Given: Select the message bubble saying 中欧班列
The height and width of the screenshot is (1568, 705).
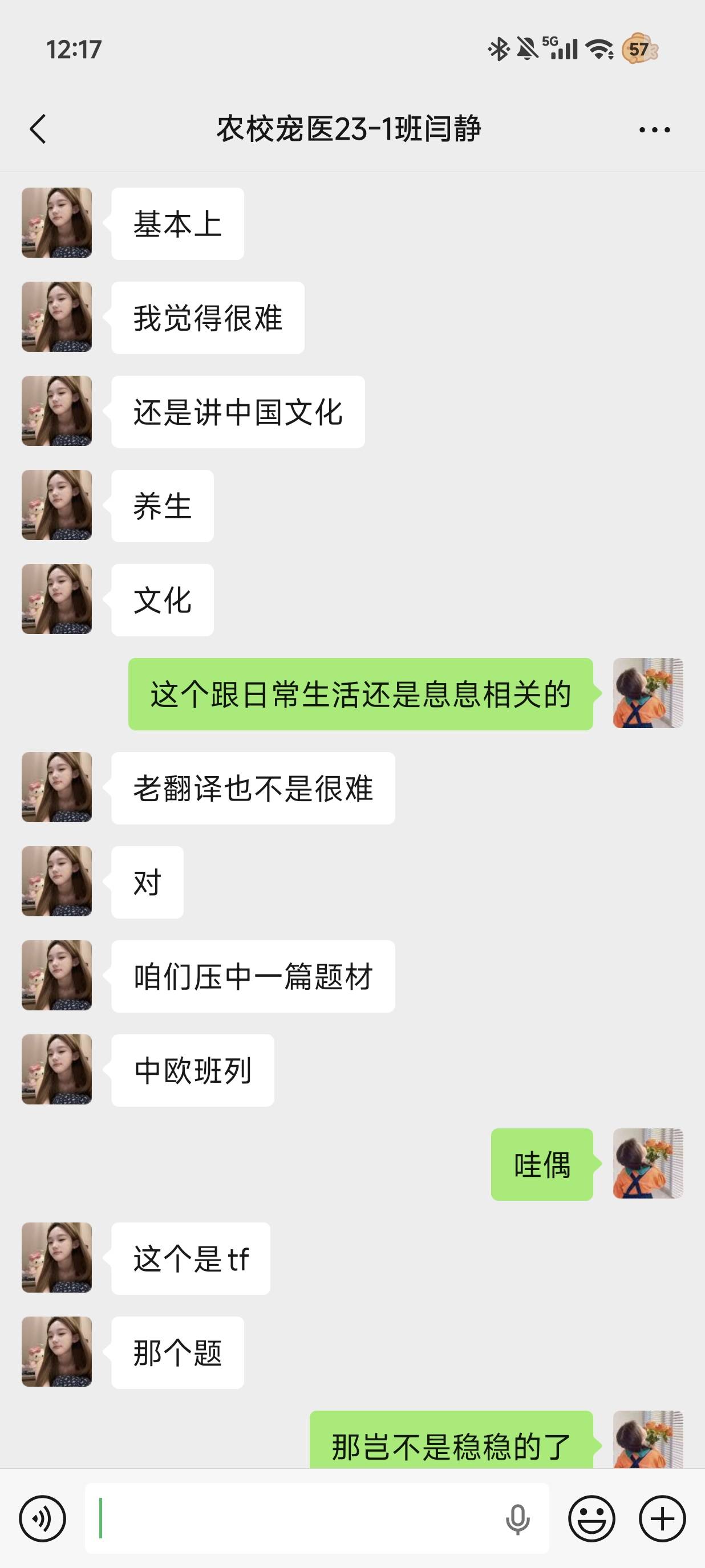Looking at the screenshot, I should pyautogui.click(x=192, y=1070).
